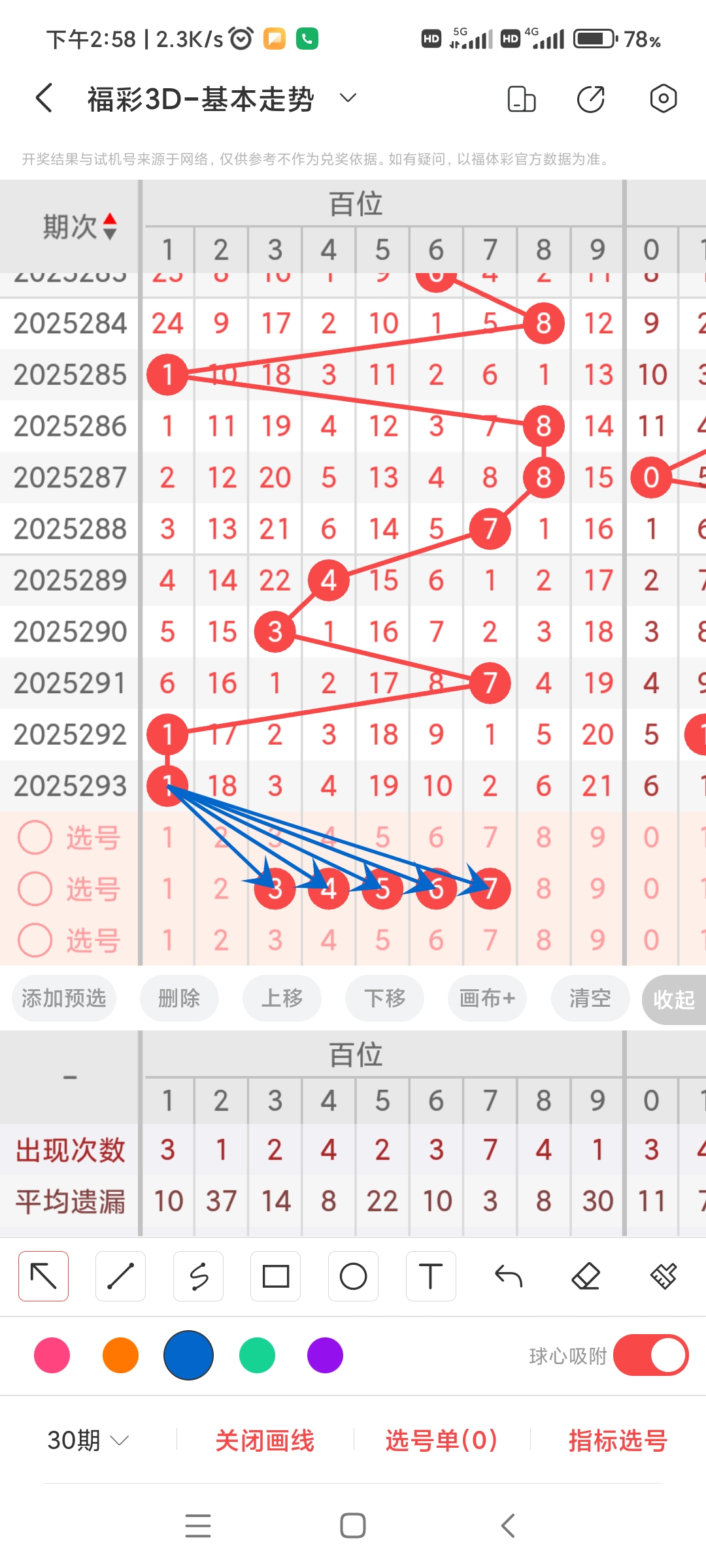Select the third 选号 row radio circle
The height and width of the screenshot is (1568, 706).
click(35, 939)
